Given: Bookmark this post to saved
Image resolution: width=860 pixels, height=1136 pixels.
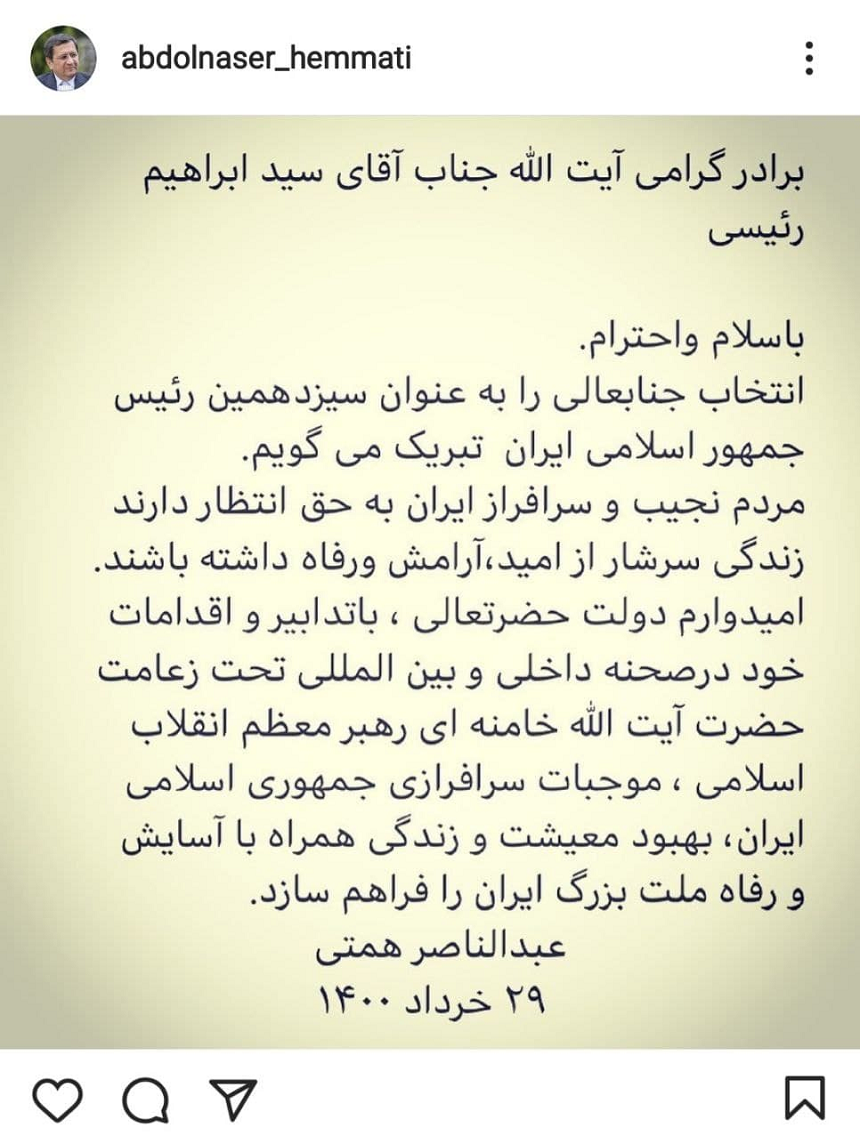Looking at the screenshot, I should pyautogui.click(x=805, y=1098).
